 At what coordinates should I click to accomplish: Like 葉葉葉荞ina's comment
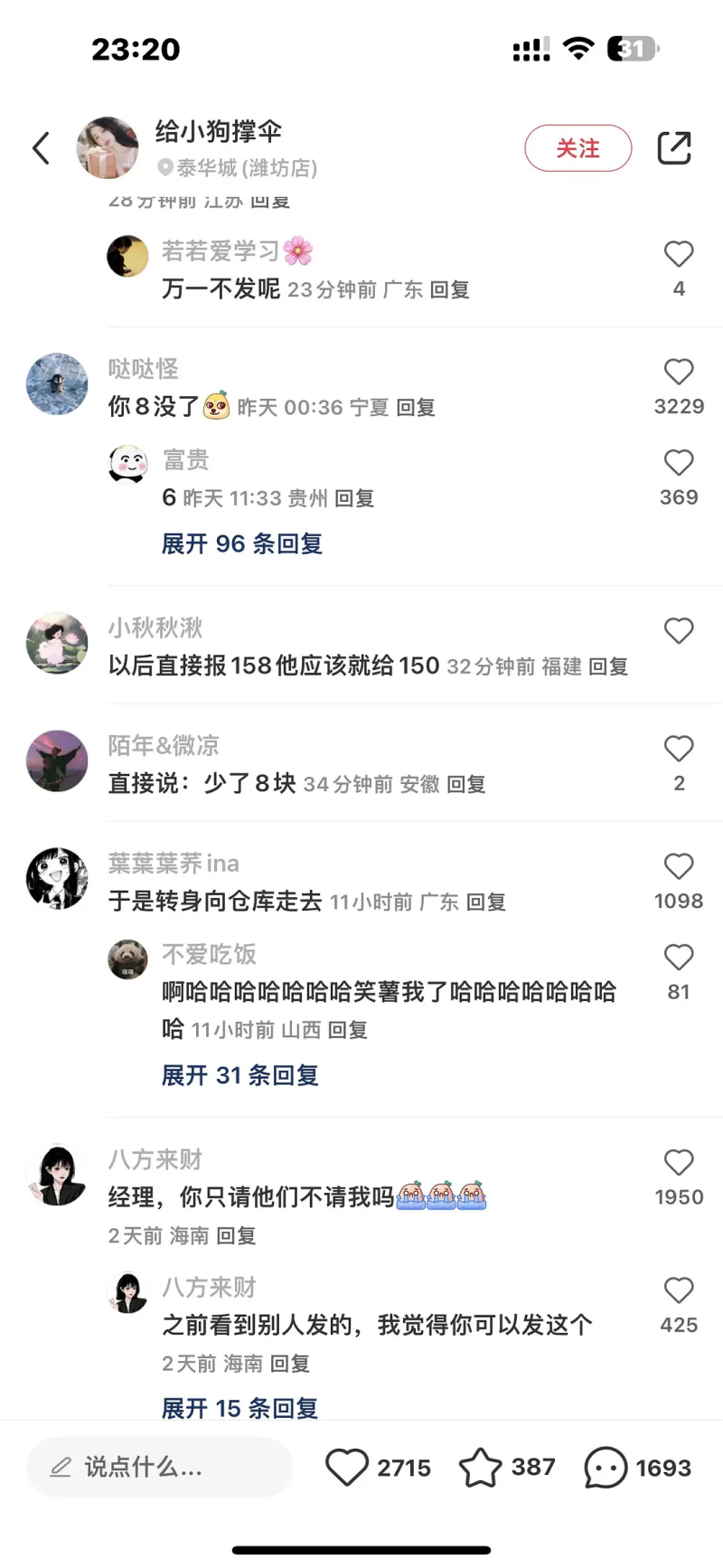tap(679, 866)
